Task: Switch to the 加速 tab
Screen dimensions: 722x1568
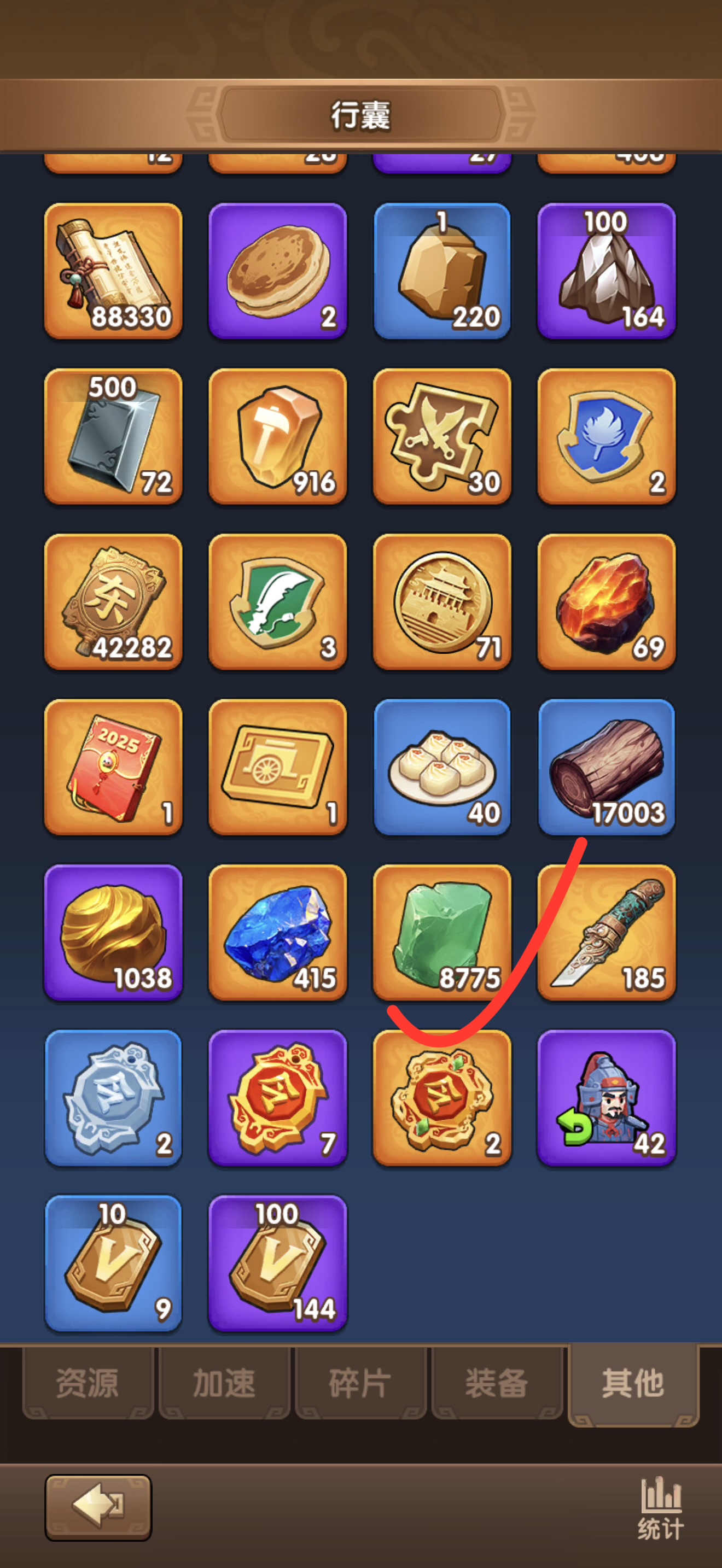Action: click(223, 1382)
